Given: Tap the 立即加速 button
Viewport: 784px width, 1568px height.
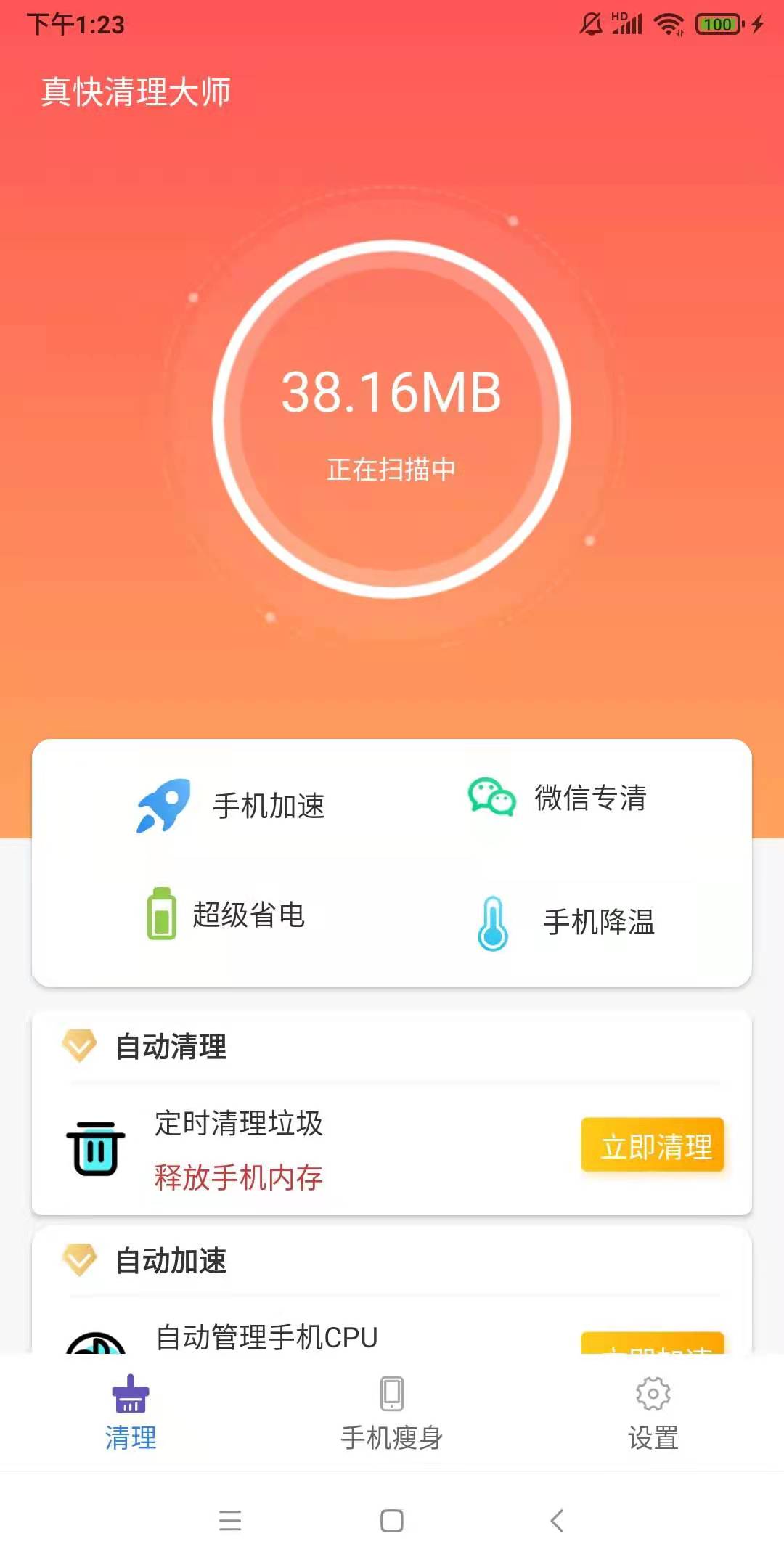Looking at the screenshot, I should pos(652,1361).
